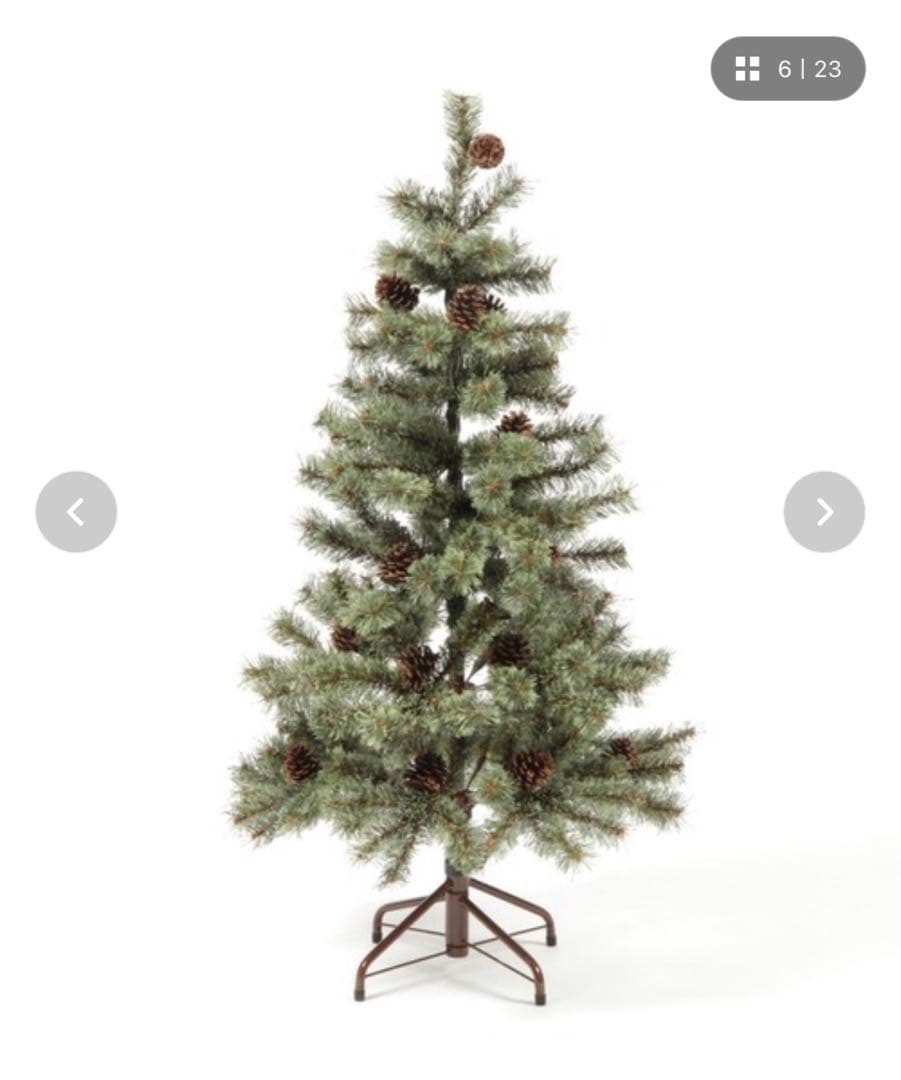Go to the next product image
The height and width of the screenshot is (1080, 901).
point(824,512)
